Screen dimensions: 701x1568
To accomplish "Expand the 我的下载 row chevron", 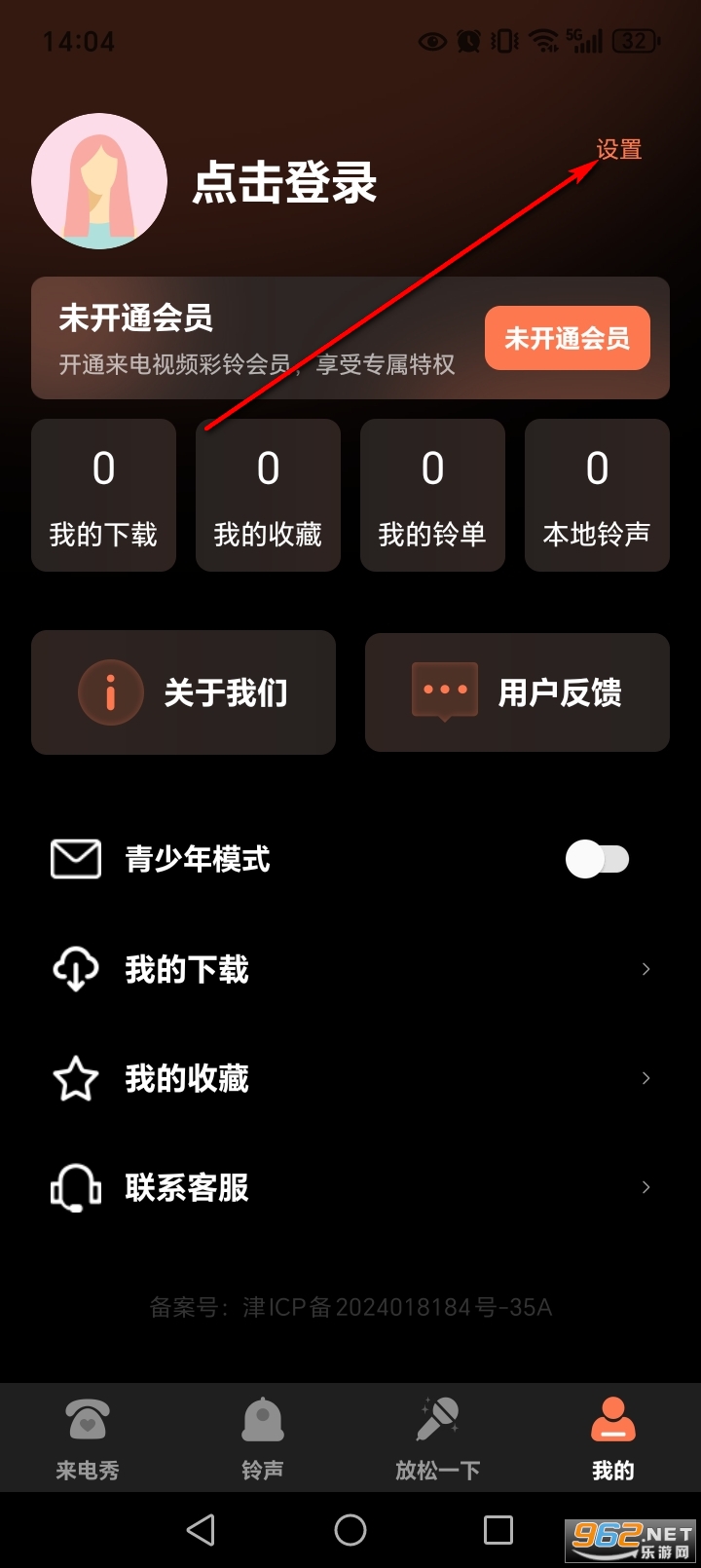I will point(646,969).
